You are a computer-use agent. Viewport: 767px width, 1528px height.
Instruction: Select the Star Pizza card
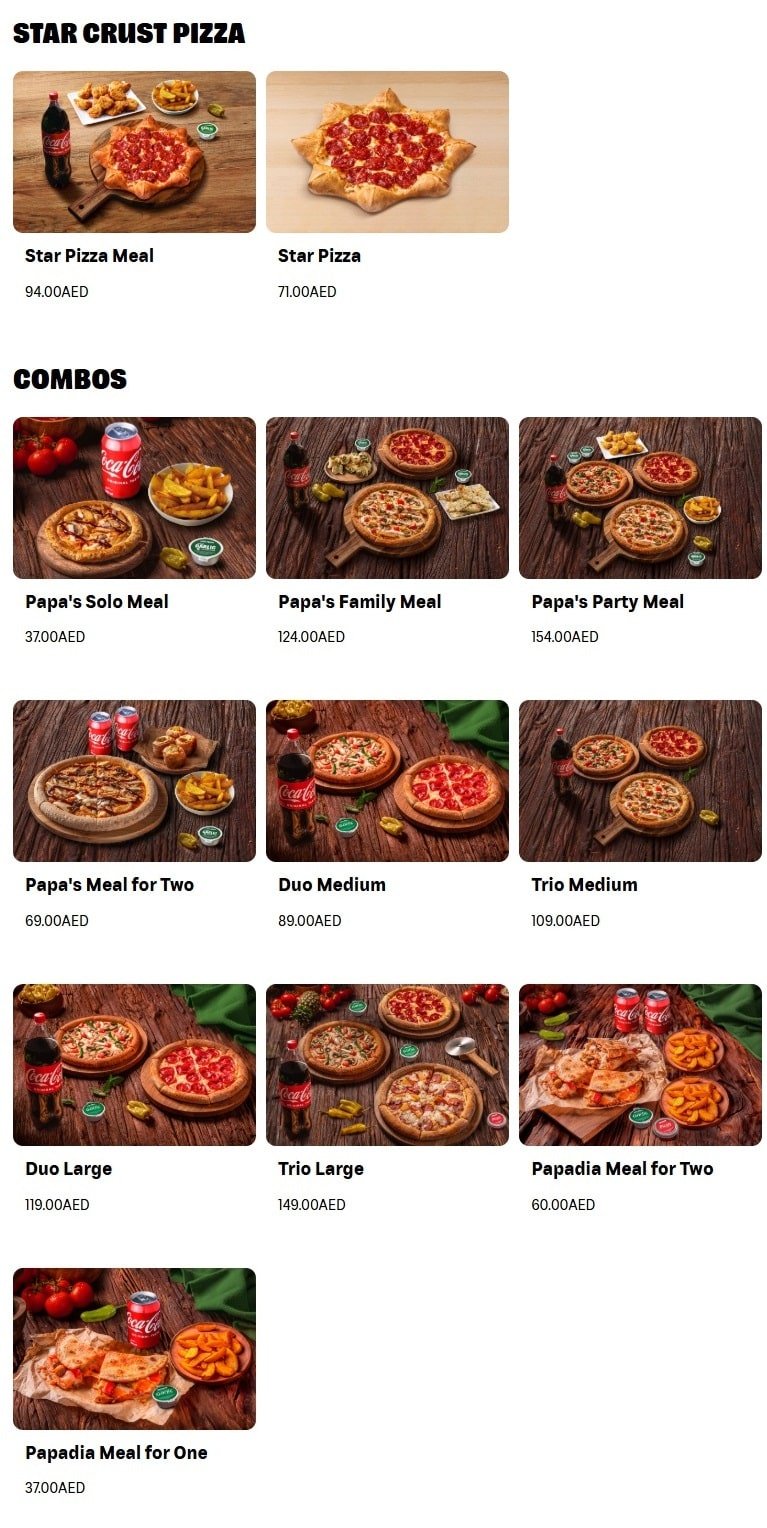387,152
